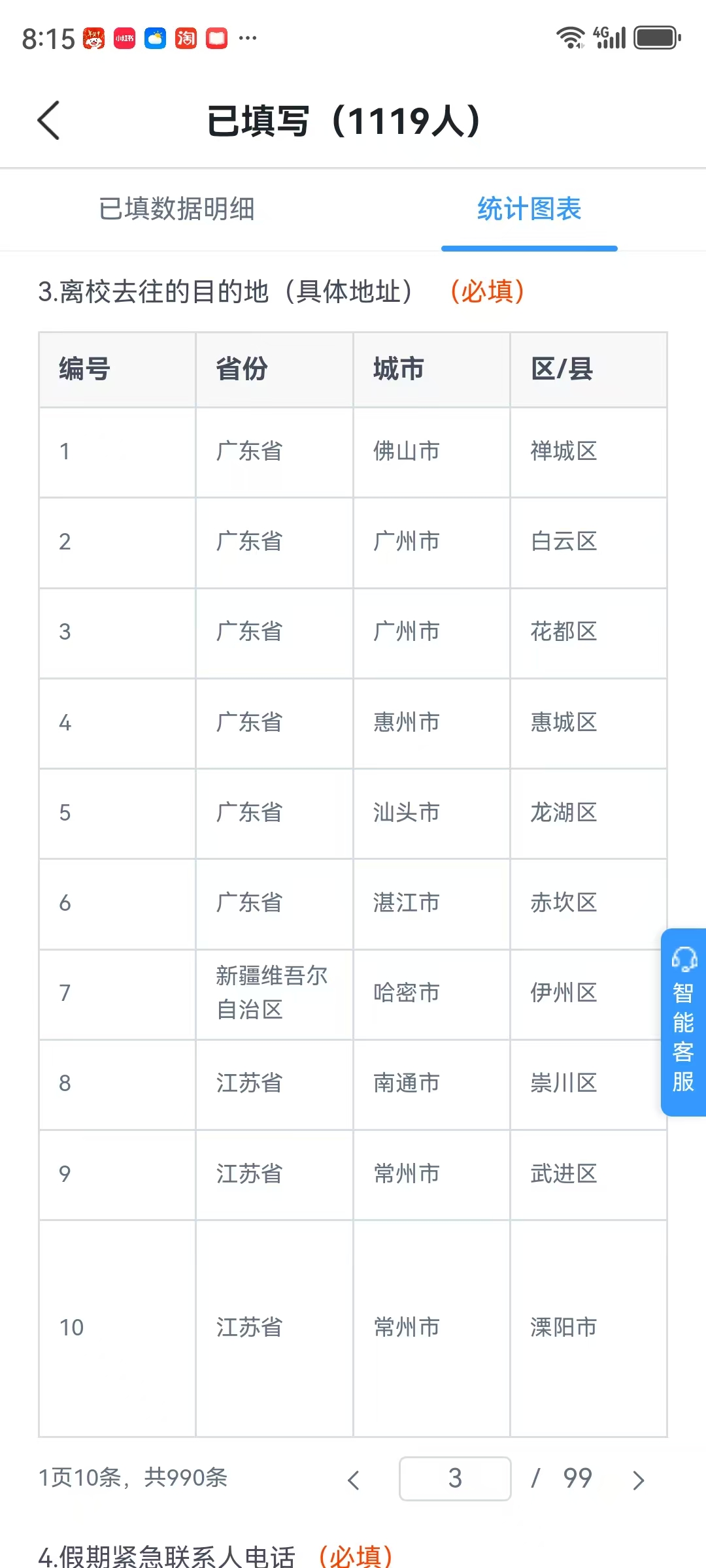Go to the next table page

click(x=639, y=1479)
